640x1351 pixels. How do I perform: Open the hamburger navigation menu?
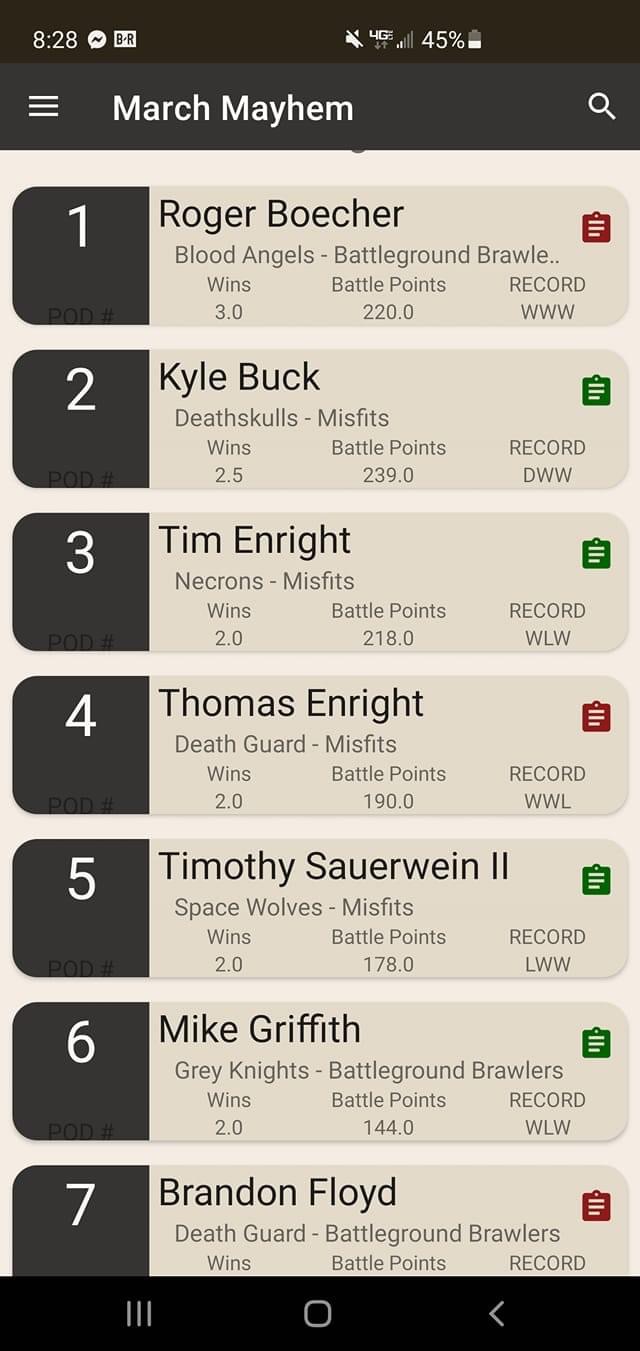pos(43,107)
